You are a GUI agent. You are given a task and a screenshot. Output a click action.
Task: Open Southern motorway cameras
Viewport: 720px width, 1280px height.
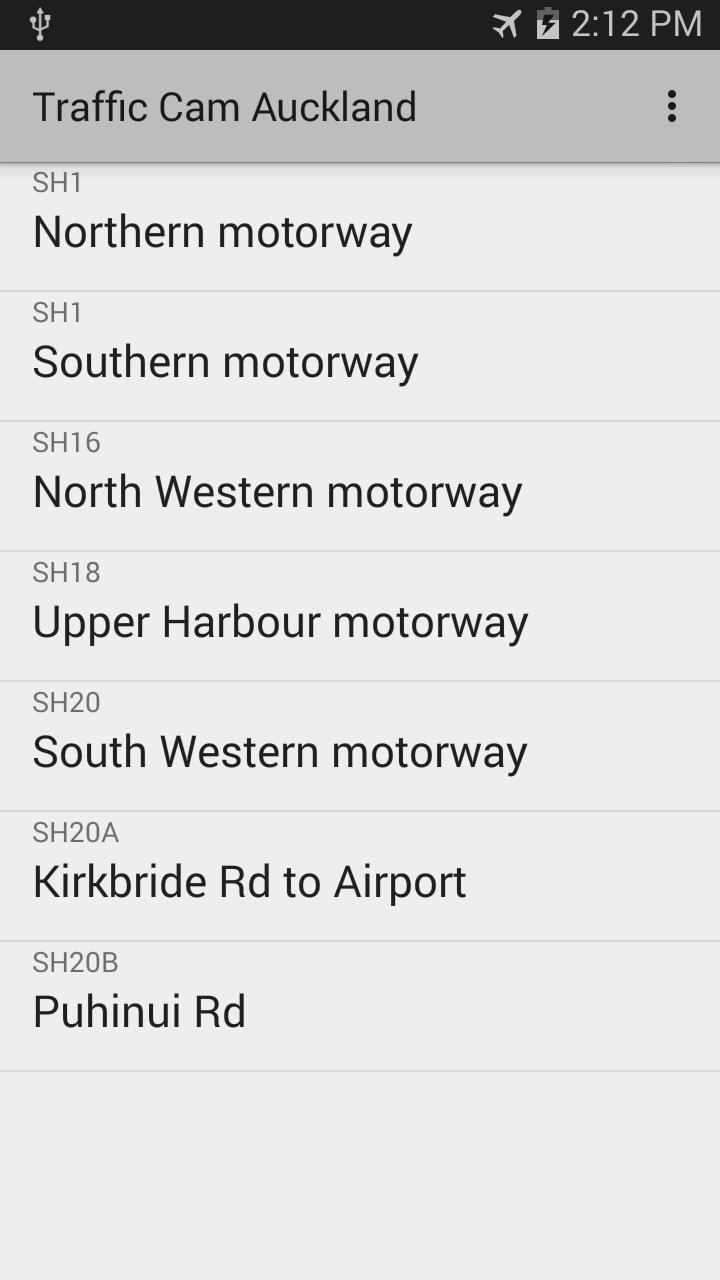tap(225, 361)
